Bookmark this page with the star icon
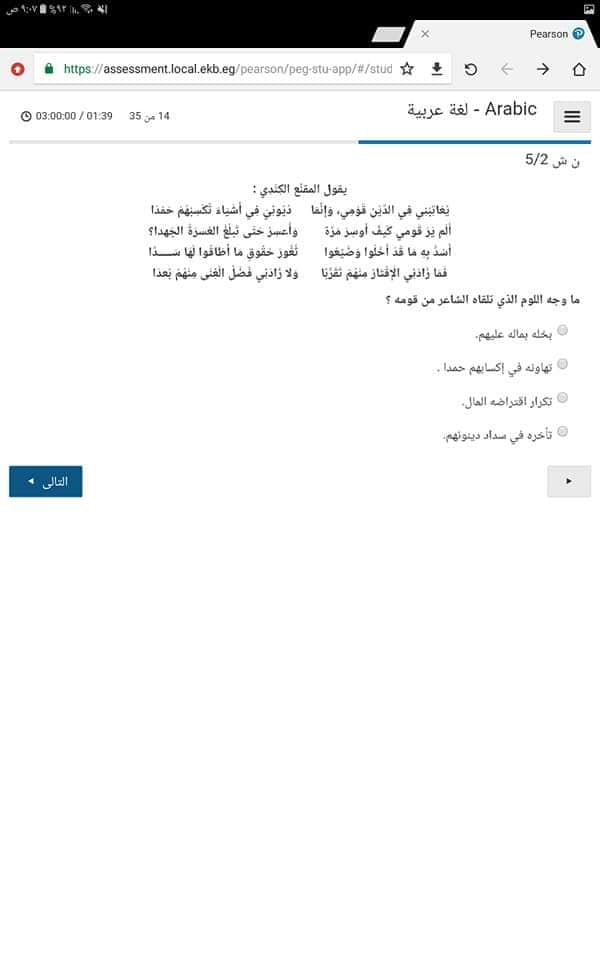This screenshot has height=960, width=600. tap(407, 69)
